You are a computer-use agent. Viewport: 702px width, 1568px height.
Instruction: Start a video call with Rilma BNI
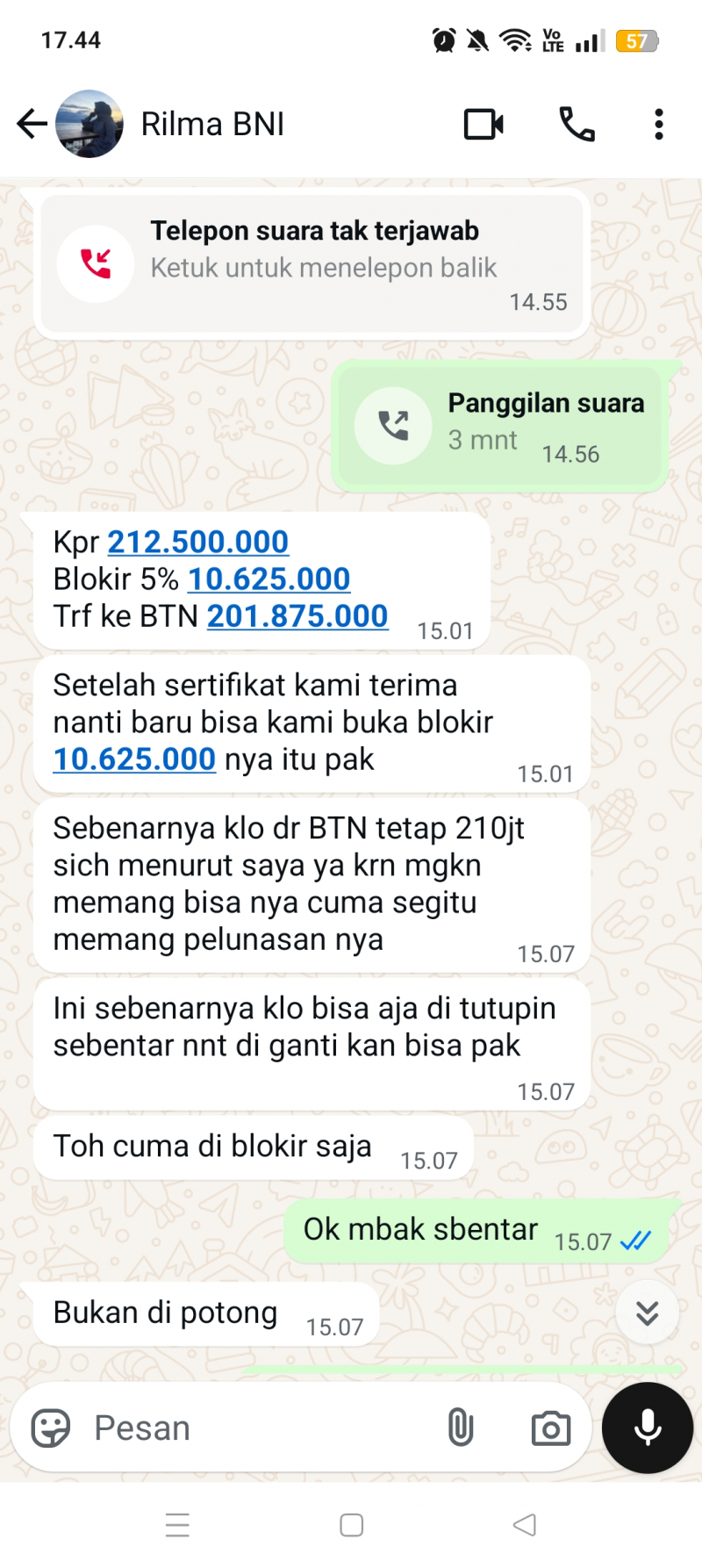[x=484, y=124]
